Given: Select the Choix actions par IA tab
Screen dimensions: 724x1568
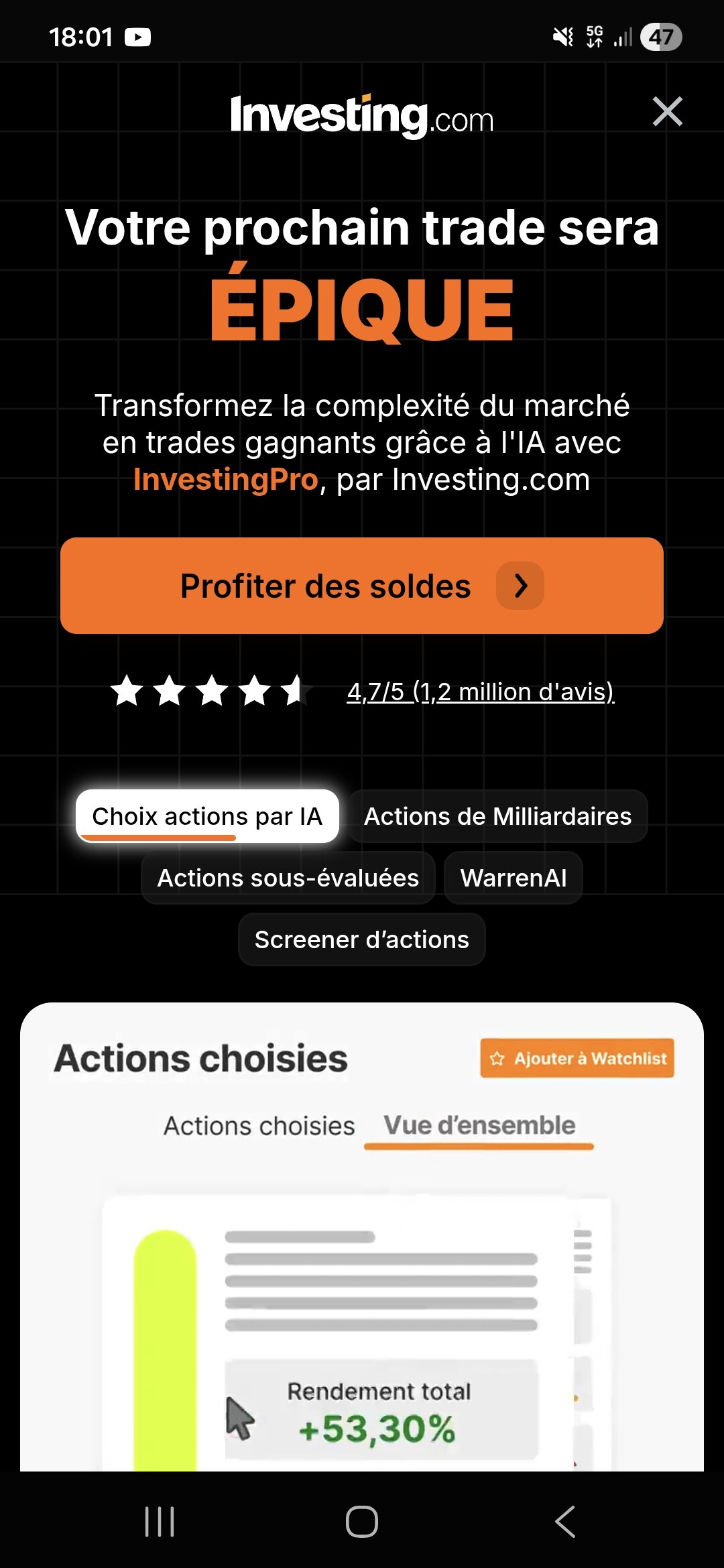Looking at the screenshot, I should pyautogui.click(x=207, y=816).
